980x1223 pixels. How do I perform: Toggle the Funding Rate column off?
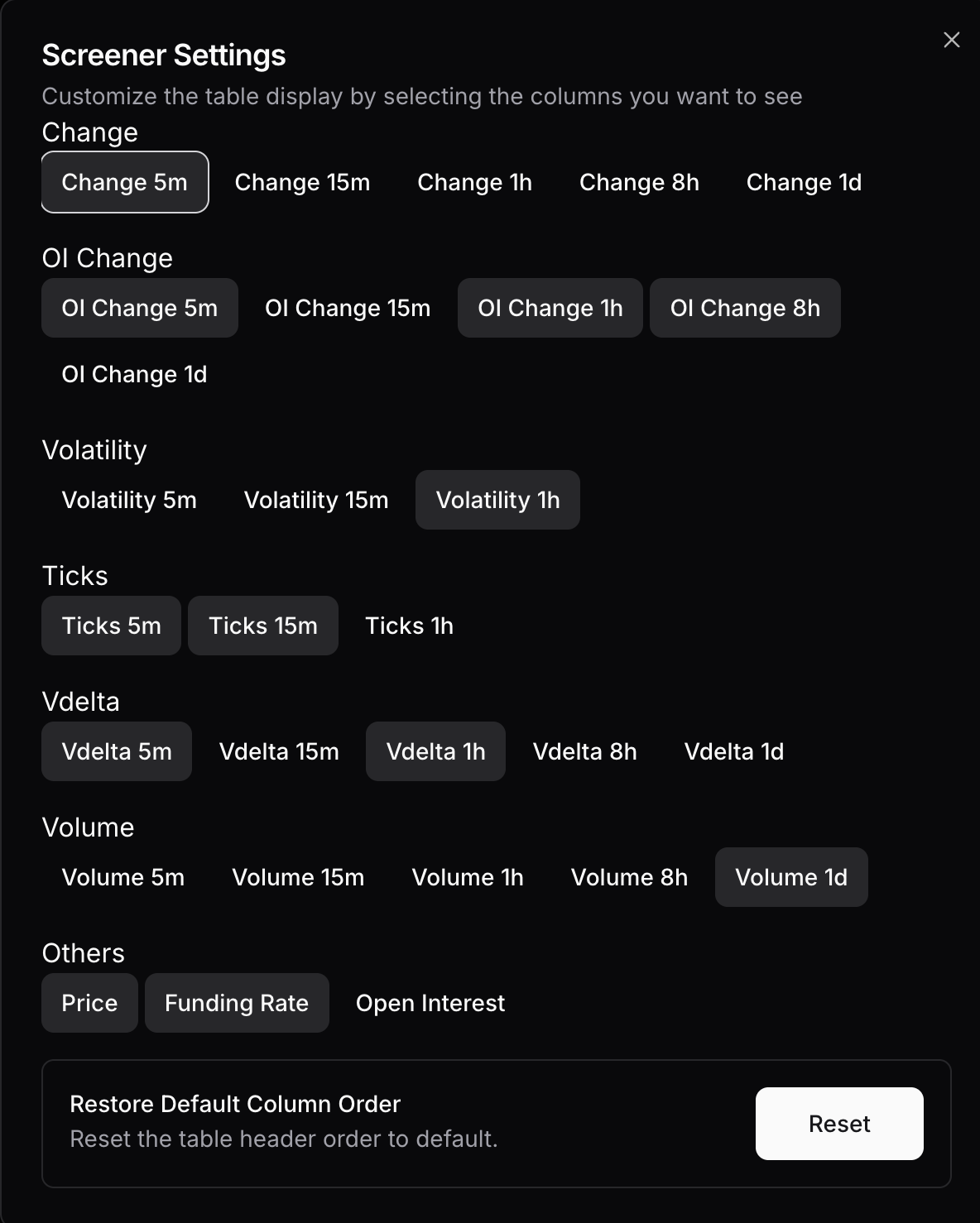tap(237, 1003)
